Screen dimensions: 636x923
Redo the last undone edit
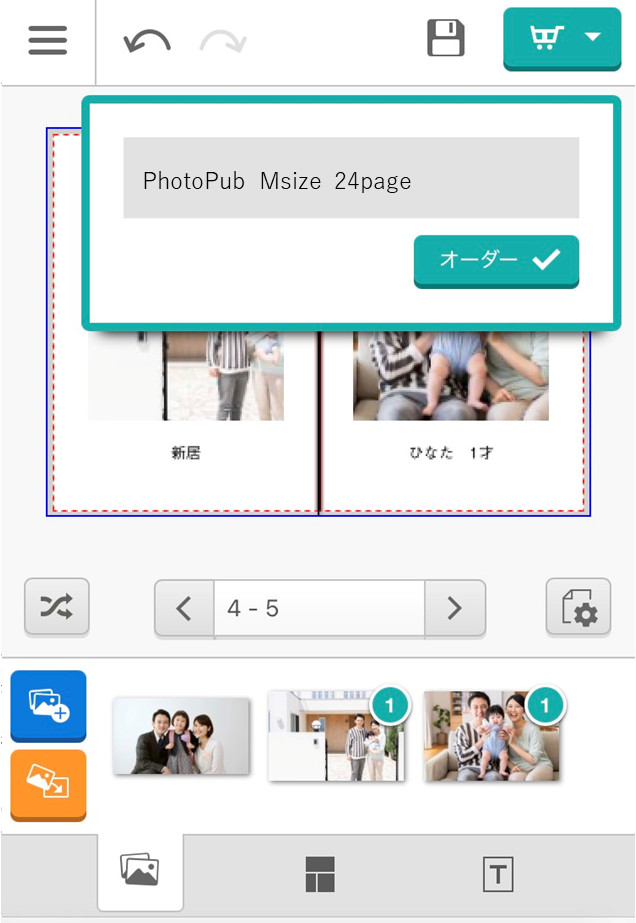(222, 42)
